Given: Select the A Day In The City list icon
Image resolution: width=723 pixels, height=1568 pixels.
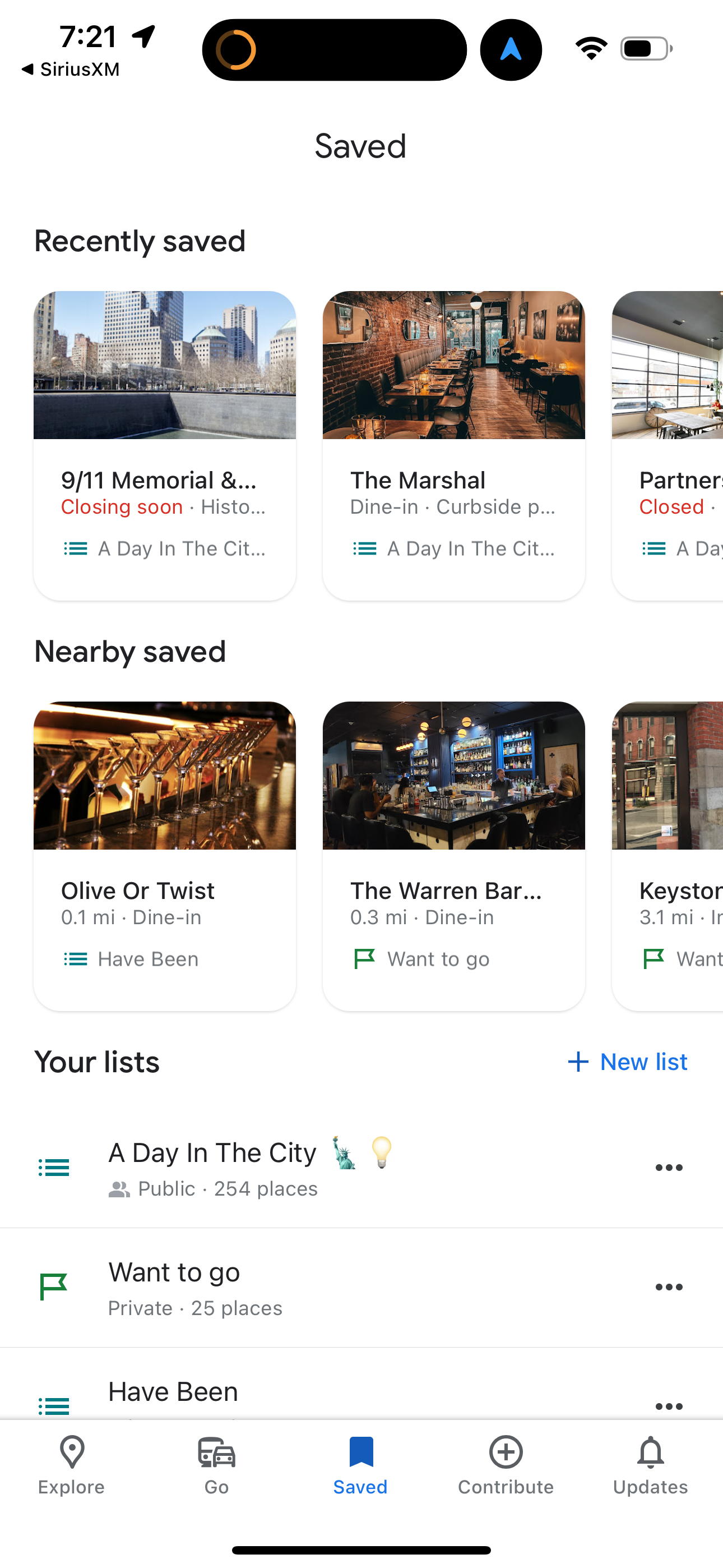Looking at the screenshot, I should coord(54,1166).
